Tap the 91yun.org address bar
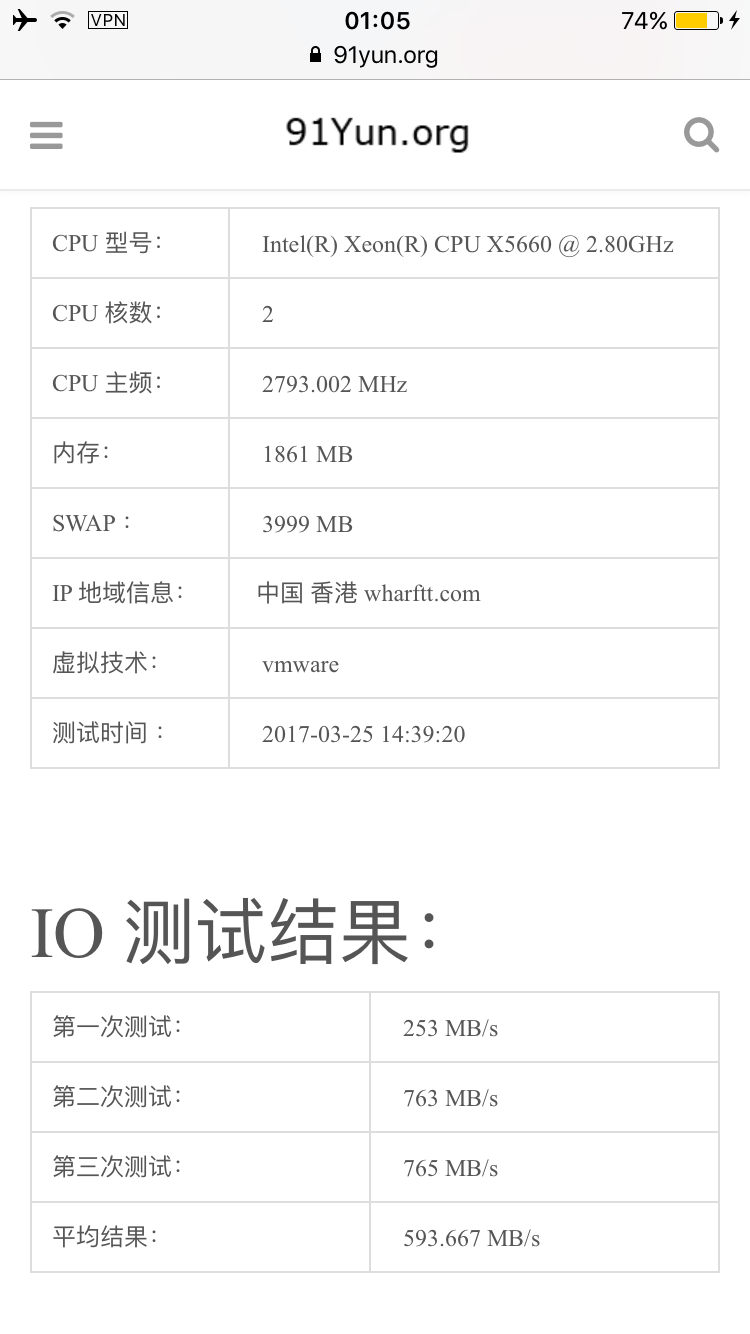Image resolution: width=750 pixels, height=1334 pixels. 375,55
